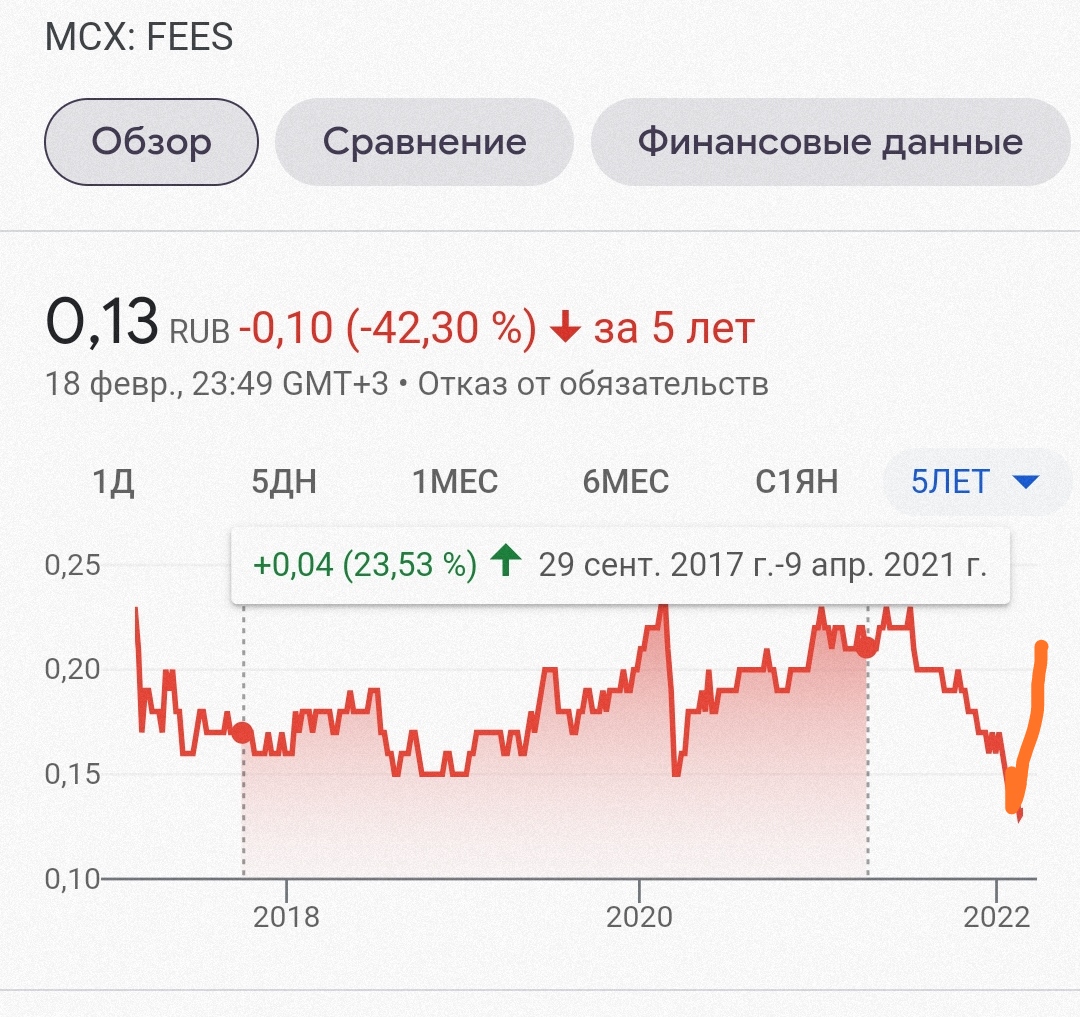
Task: View chart for С1ЯН range
Action: [x=797, y=483]
